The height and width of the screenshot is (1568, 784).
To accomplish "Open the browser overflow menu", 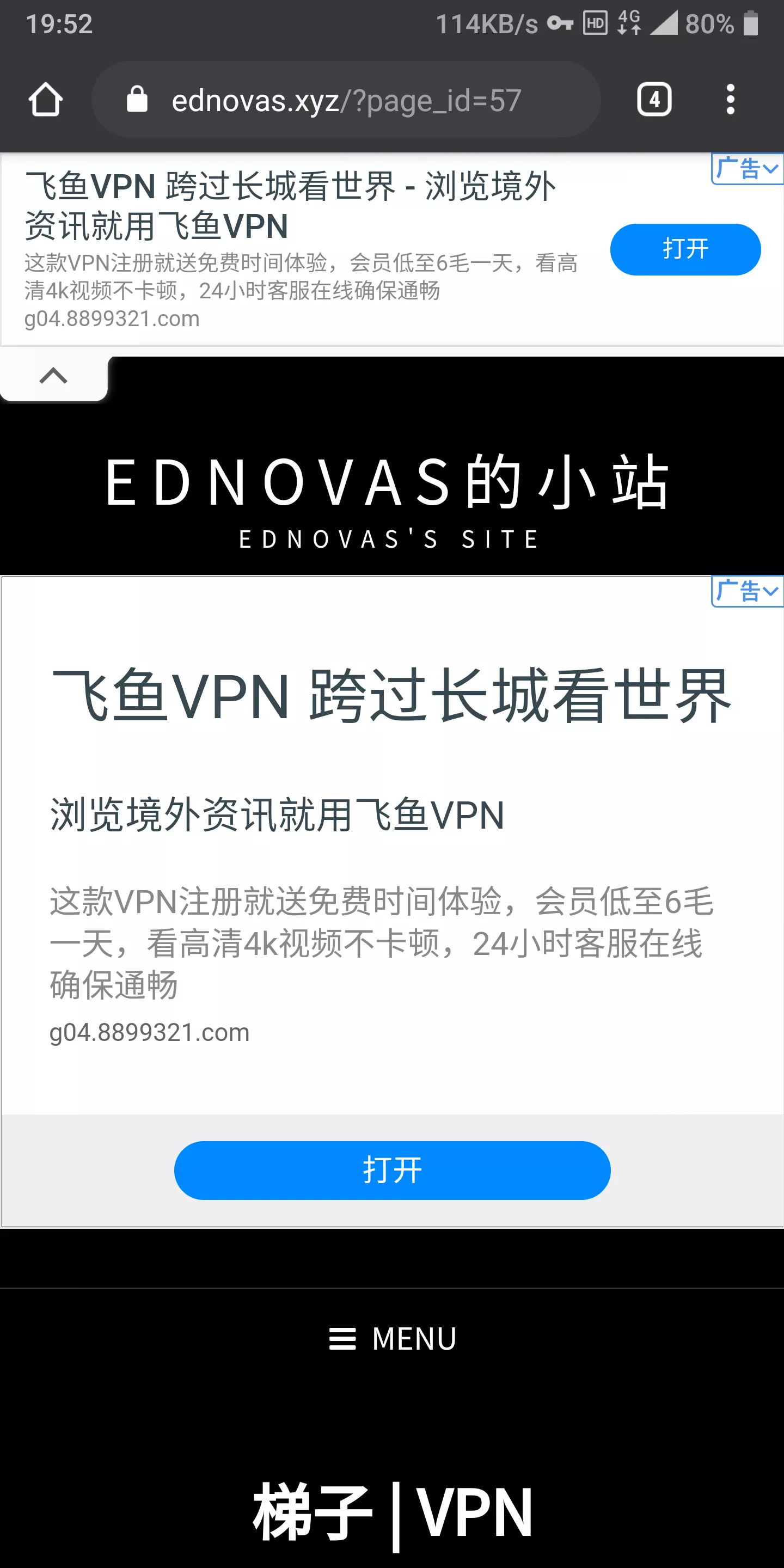I will 730,99.
